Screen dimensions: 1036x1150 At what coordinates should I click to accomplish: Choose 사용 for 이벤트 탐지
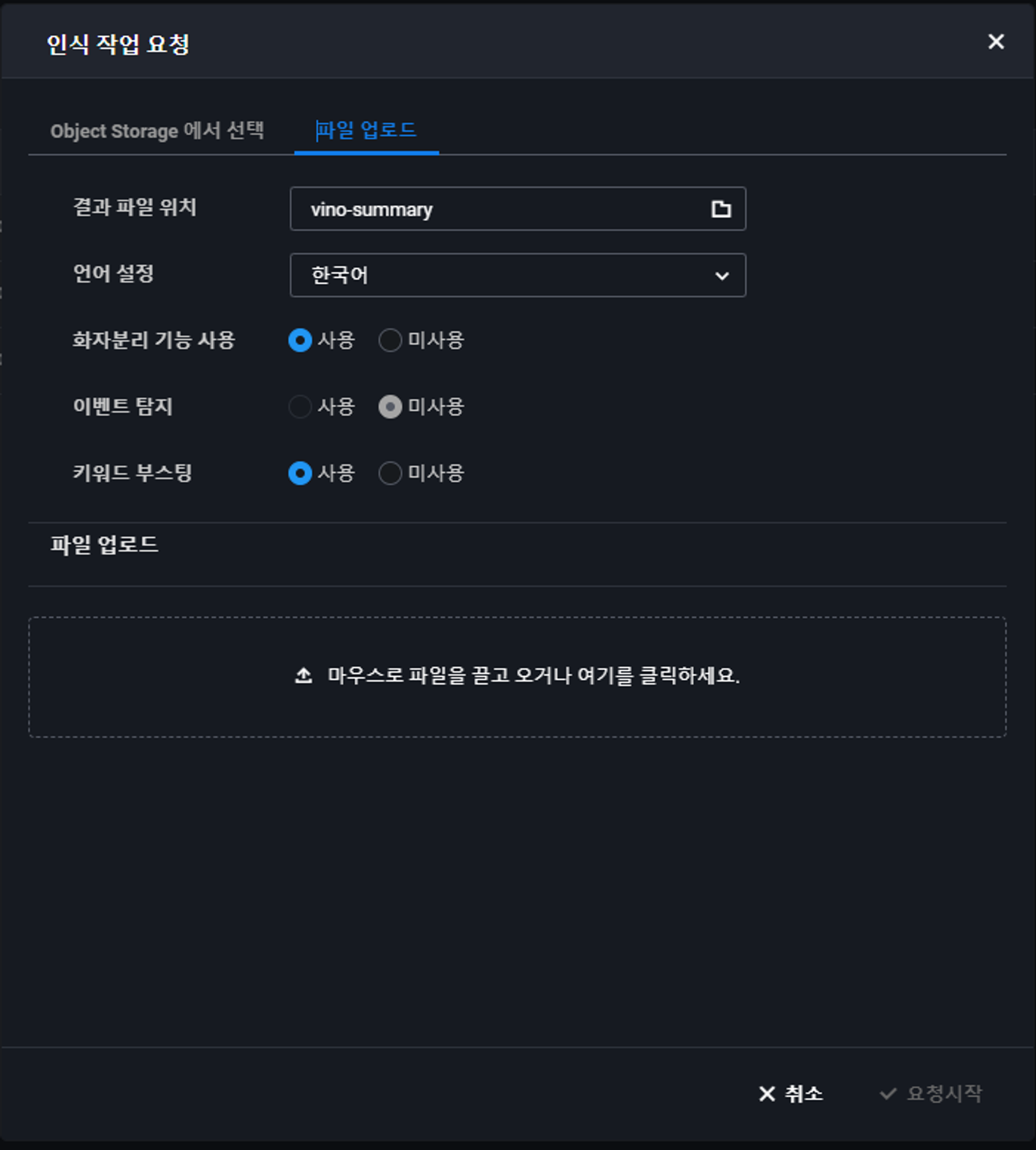pyautogui.click(x=300, y=407)
